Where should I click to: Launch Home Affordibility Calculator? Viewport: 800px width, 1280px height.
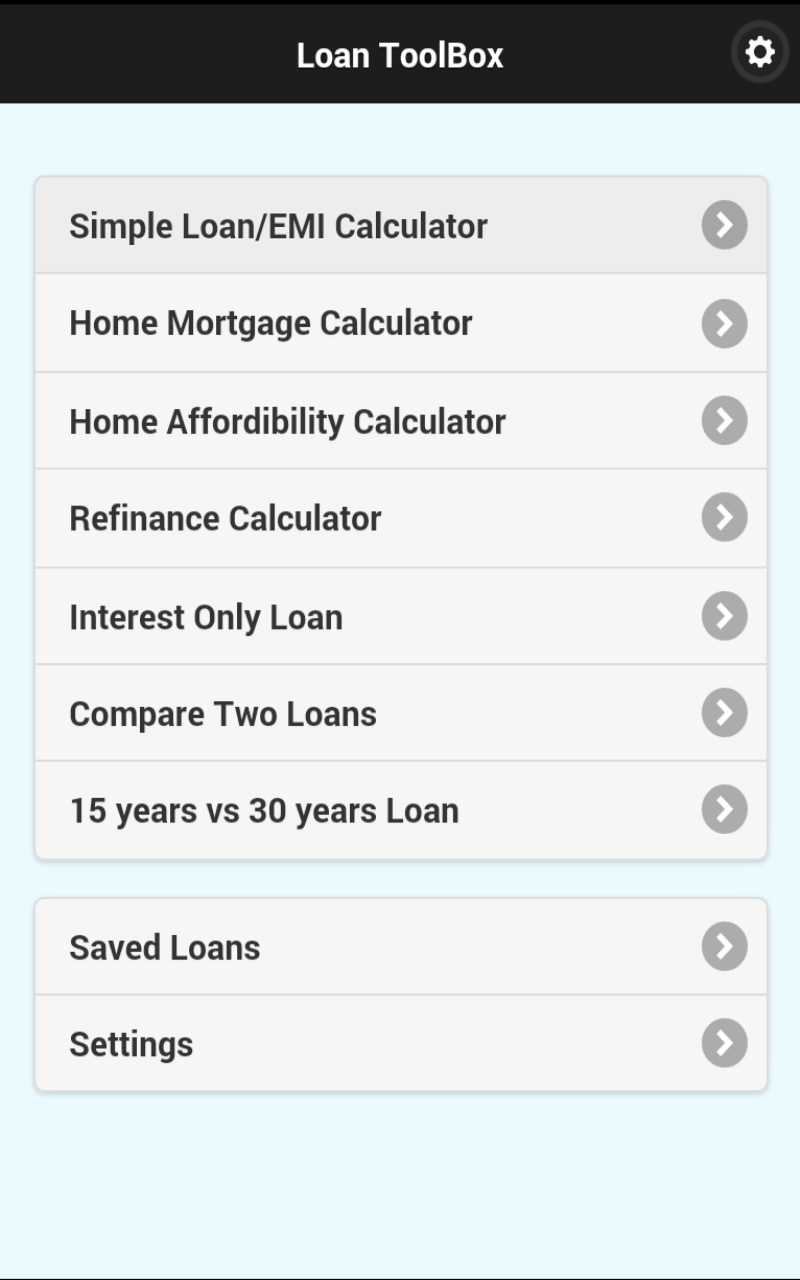coord(400,421)
